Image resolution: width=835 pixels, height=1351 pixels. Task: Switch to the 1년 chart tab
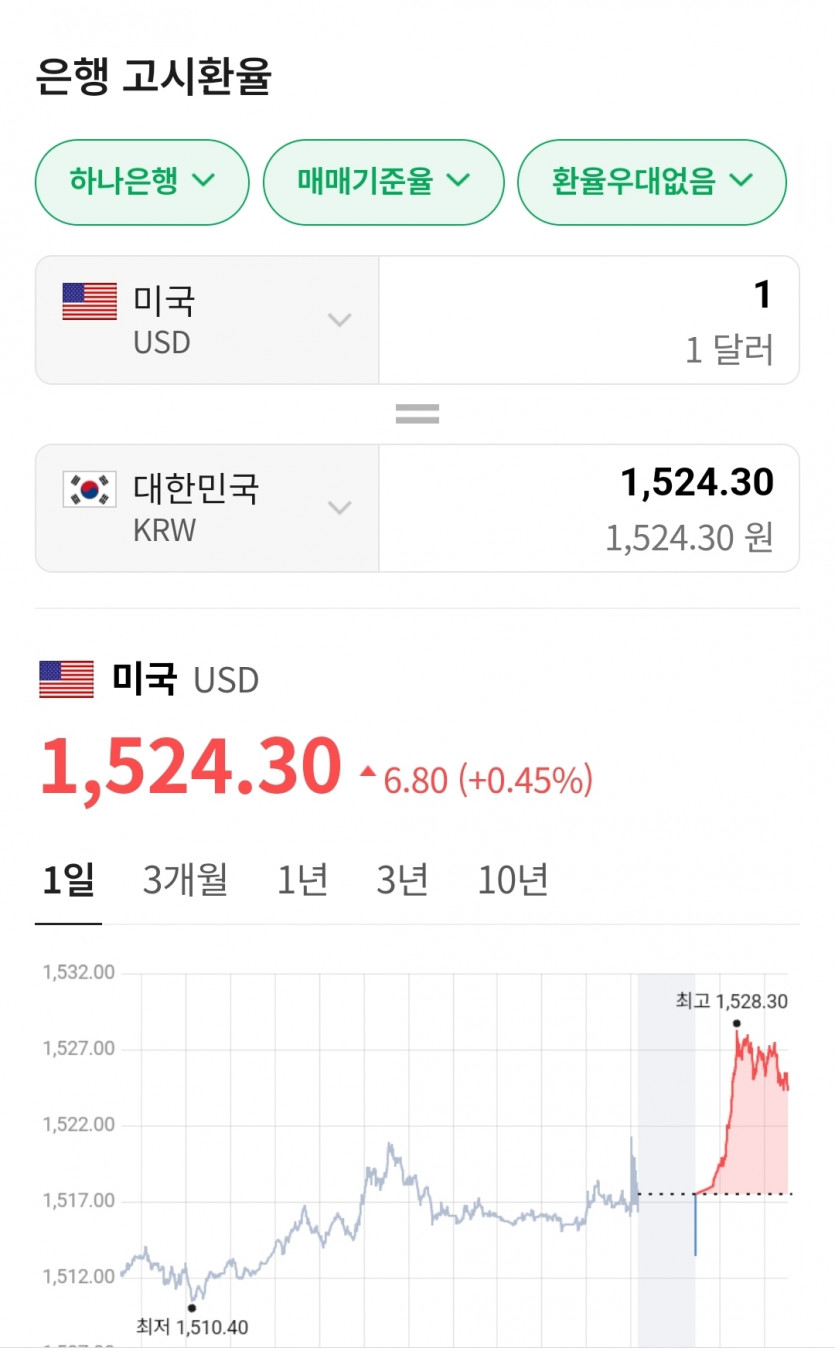(x=302, y=880)
